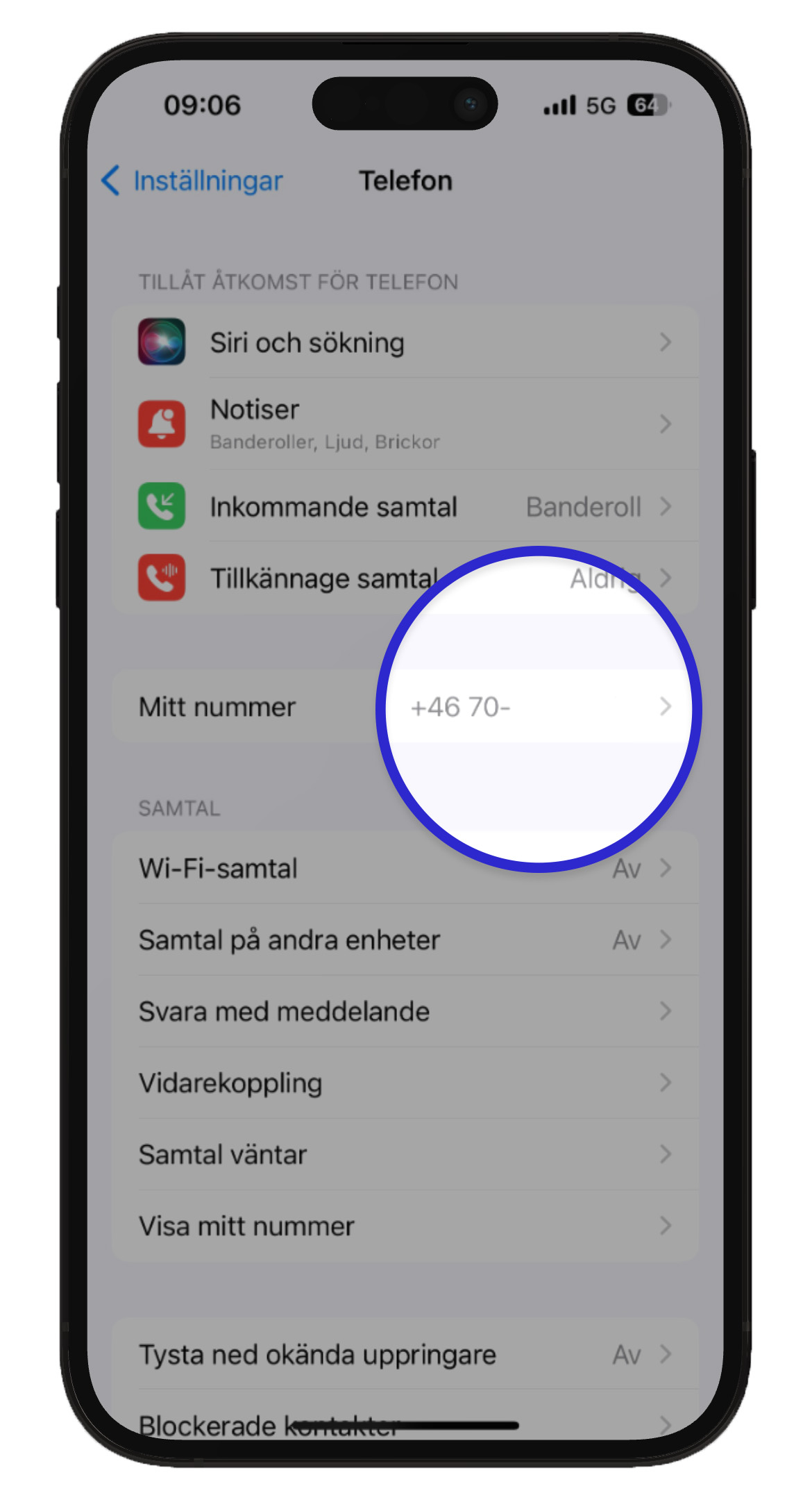Image resolution: width=812 pixels, height=1500 pixels.
Task: Open Tillkännage samtal setting
Action: pos(326,578)
